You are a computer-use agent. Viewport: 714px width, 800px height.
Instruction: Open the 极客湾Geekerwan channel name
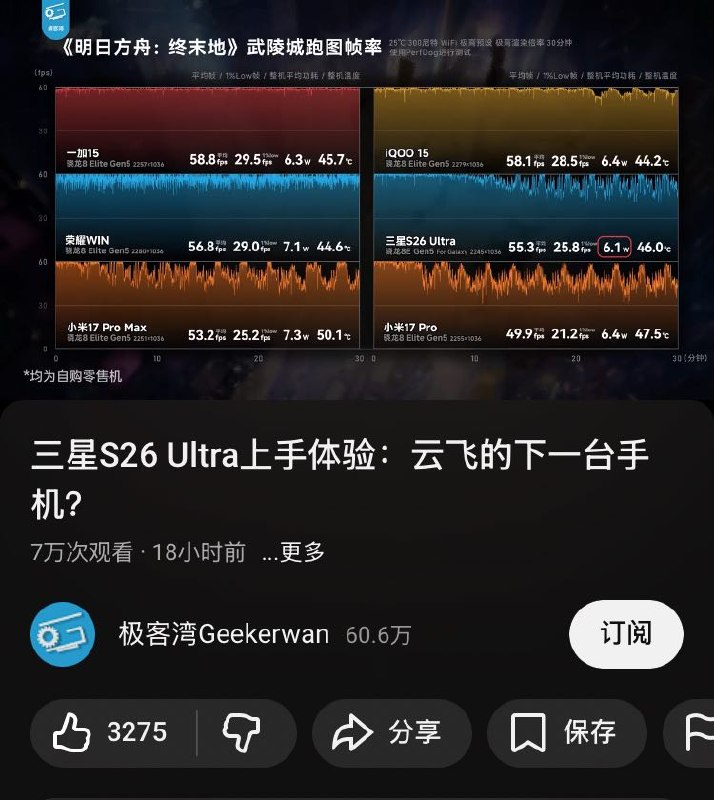[x=223, y=634]
